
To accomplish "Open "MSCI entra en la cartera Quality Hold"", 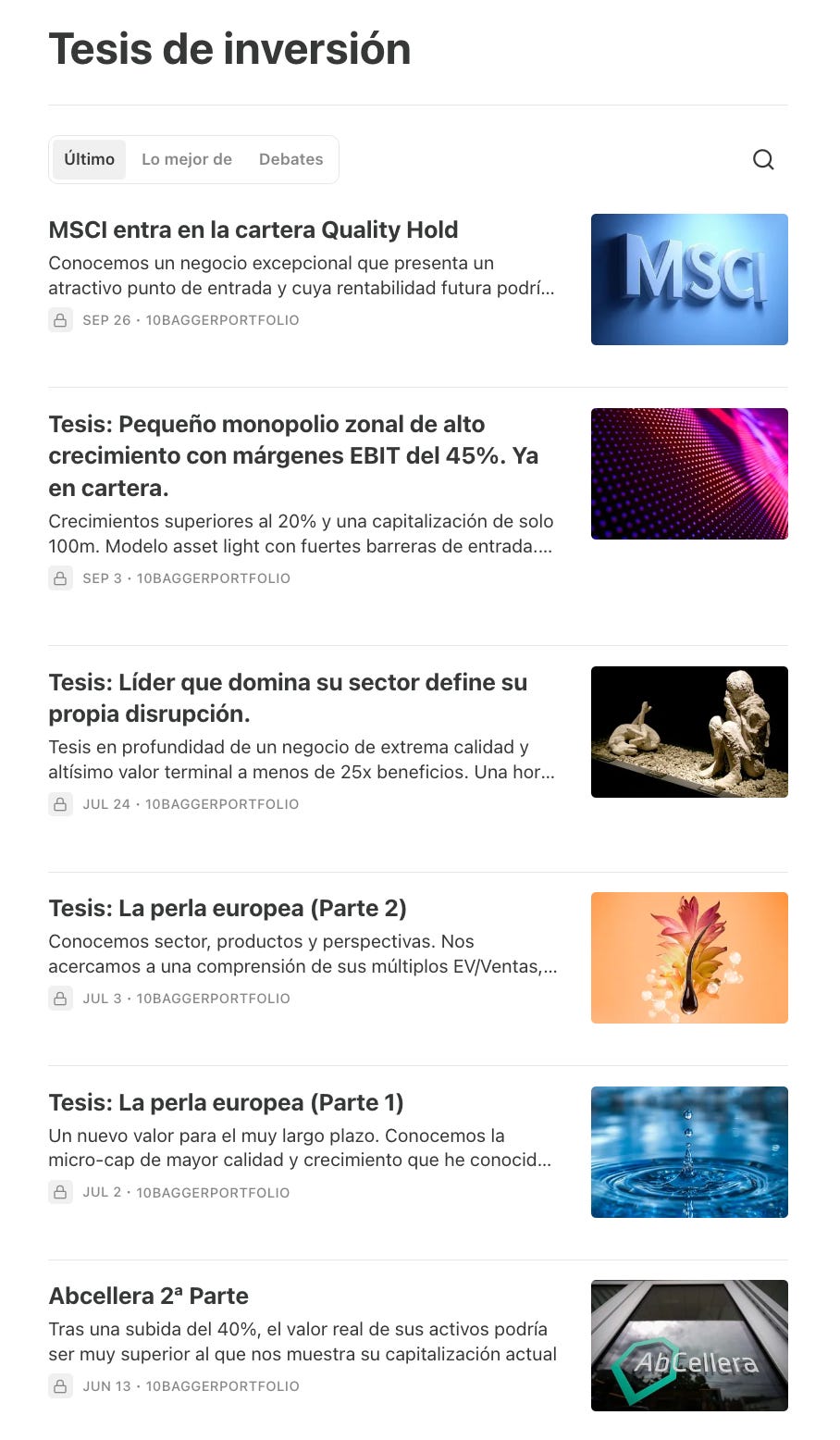I will coord(253,230).
